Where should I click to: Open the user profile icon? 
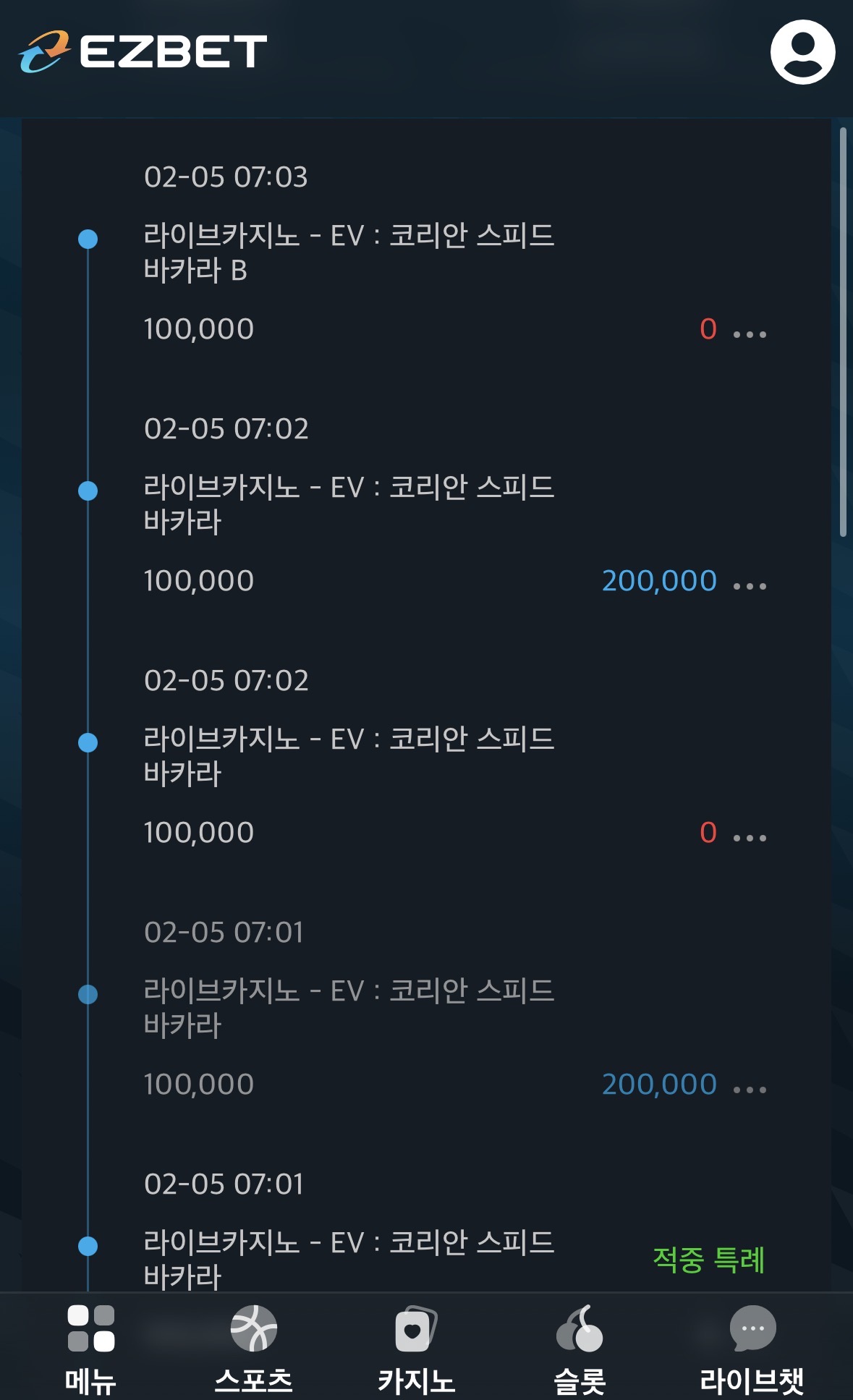(x=802, y=52)
